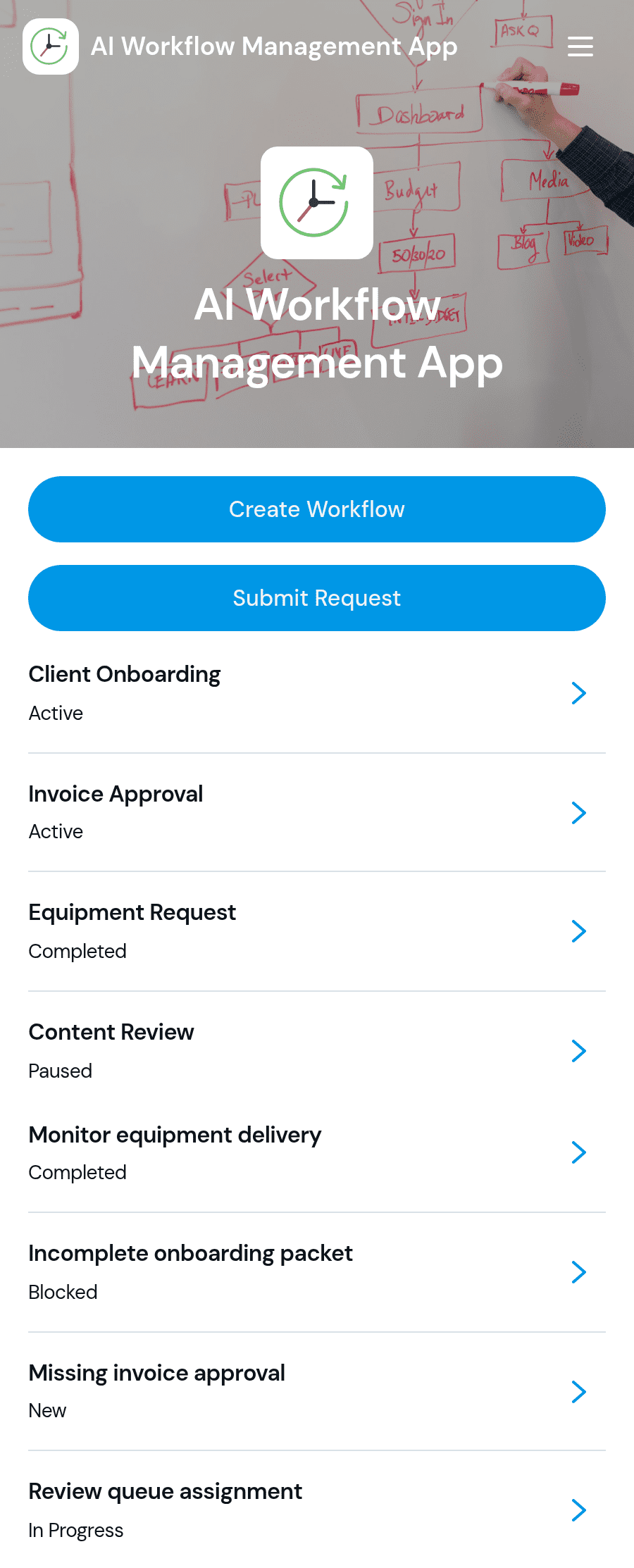Open the Missing invoice approval request
The width and height of the screenshot is (634, 1568).
[317, 1391]
